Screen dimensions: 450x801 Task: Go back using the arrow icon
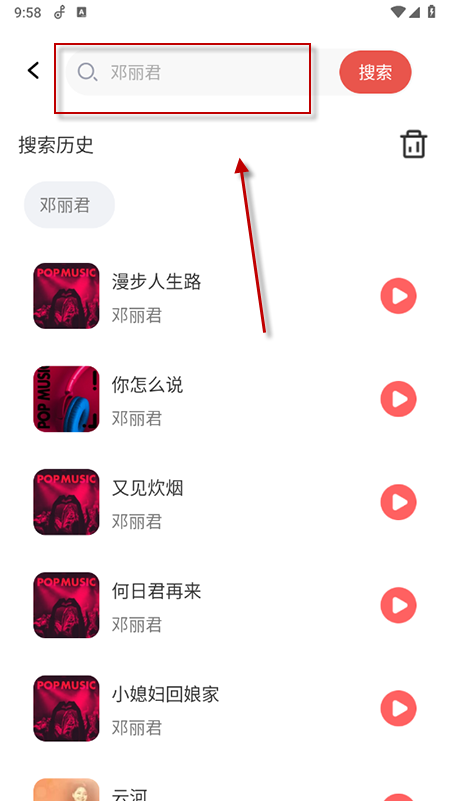[34, 71]
